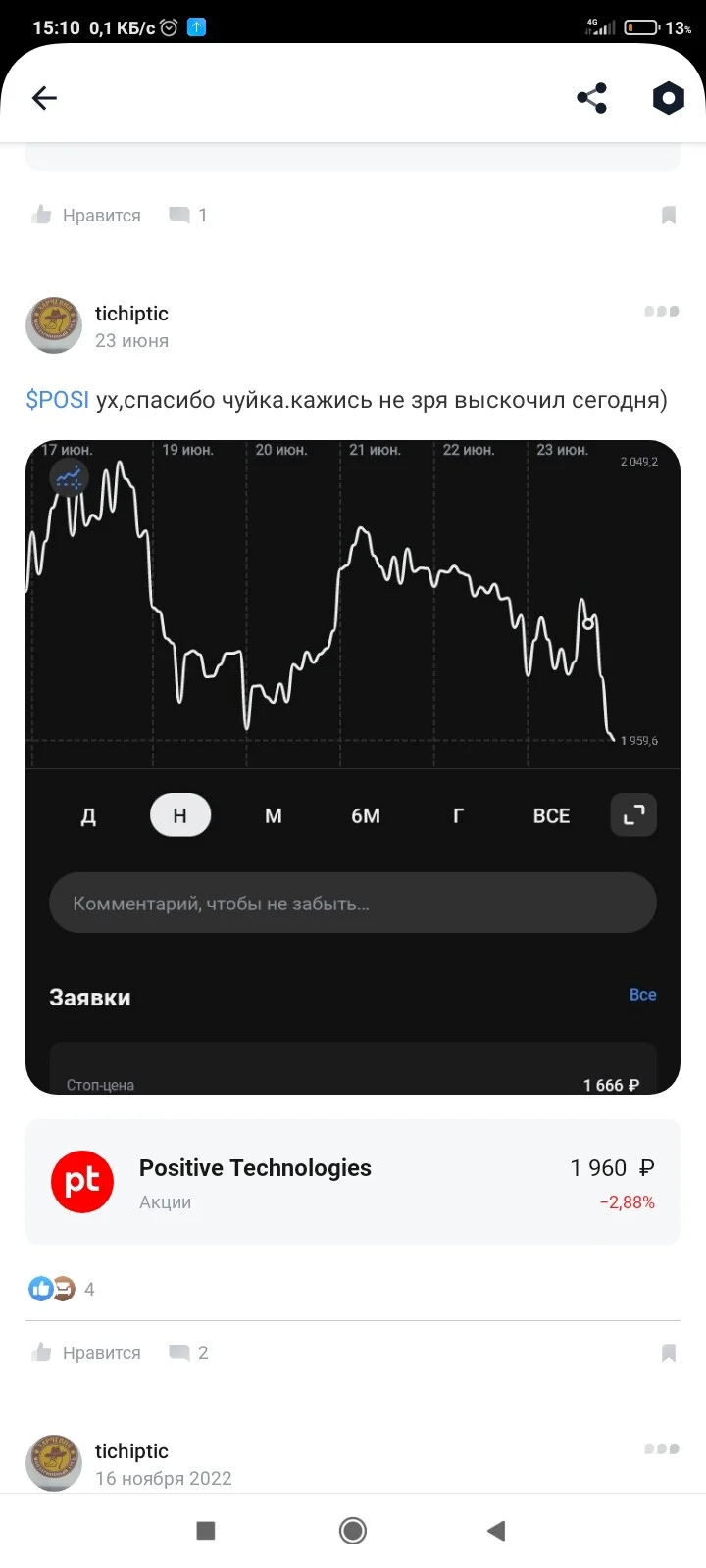Like the $POSI post with Нравится
The width and height of the screenshot is (706, 1568).
tap(86, 1353)
